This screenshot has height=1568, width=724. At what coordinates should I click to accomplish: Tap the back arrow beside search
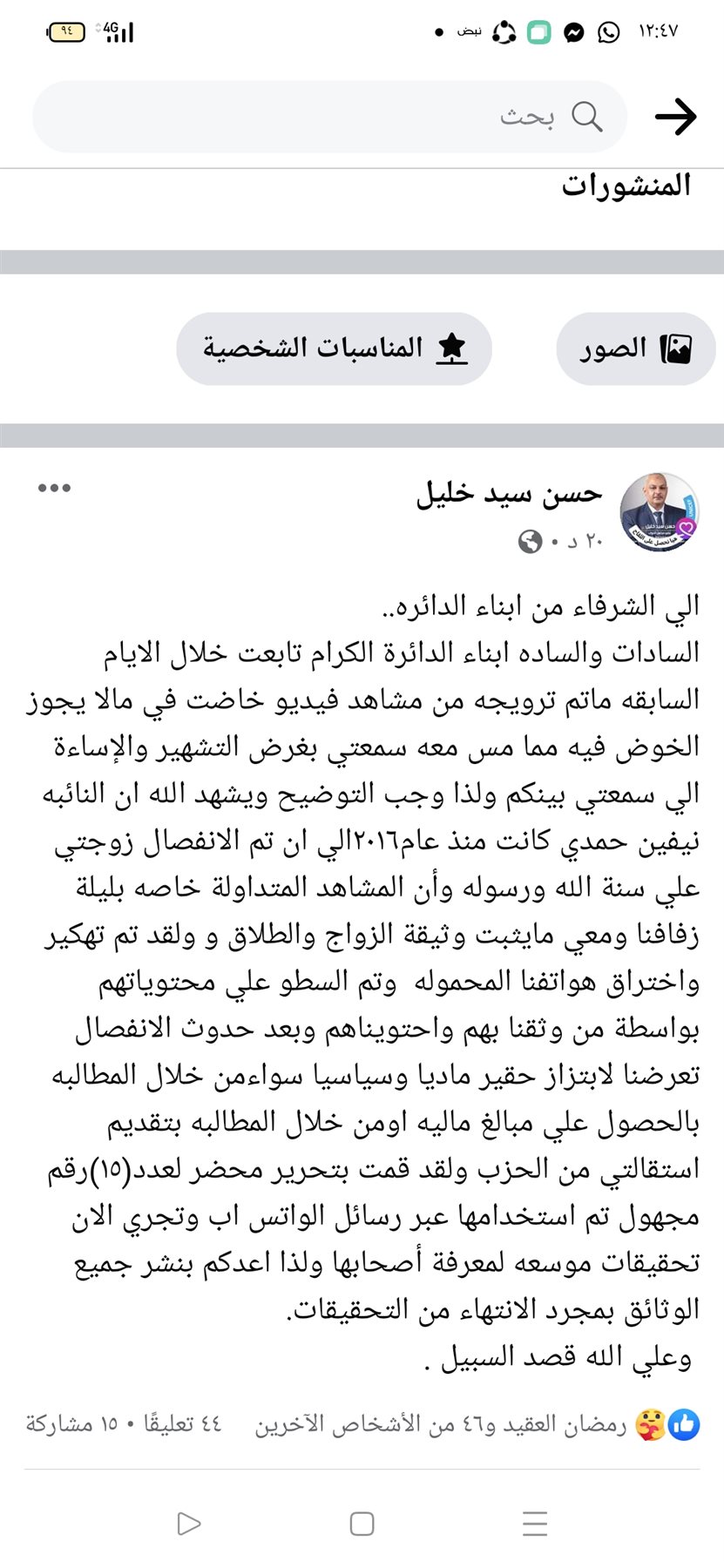pyautogui.click(x=675, y=117)
